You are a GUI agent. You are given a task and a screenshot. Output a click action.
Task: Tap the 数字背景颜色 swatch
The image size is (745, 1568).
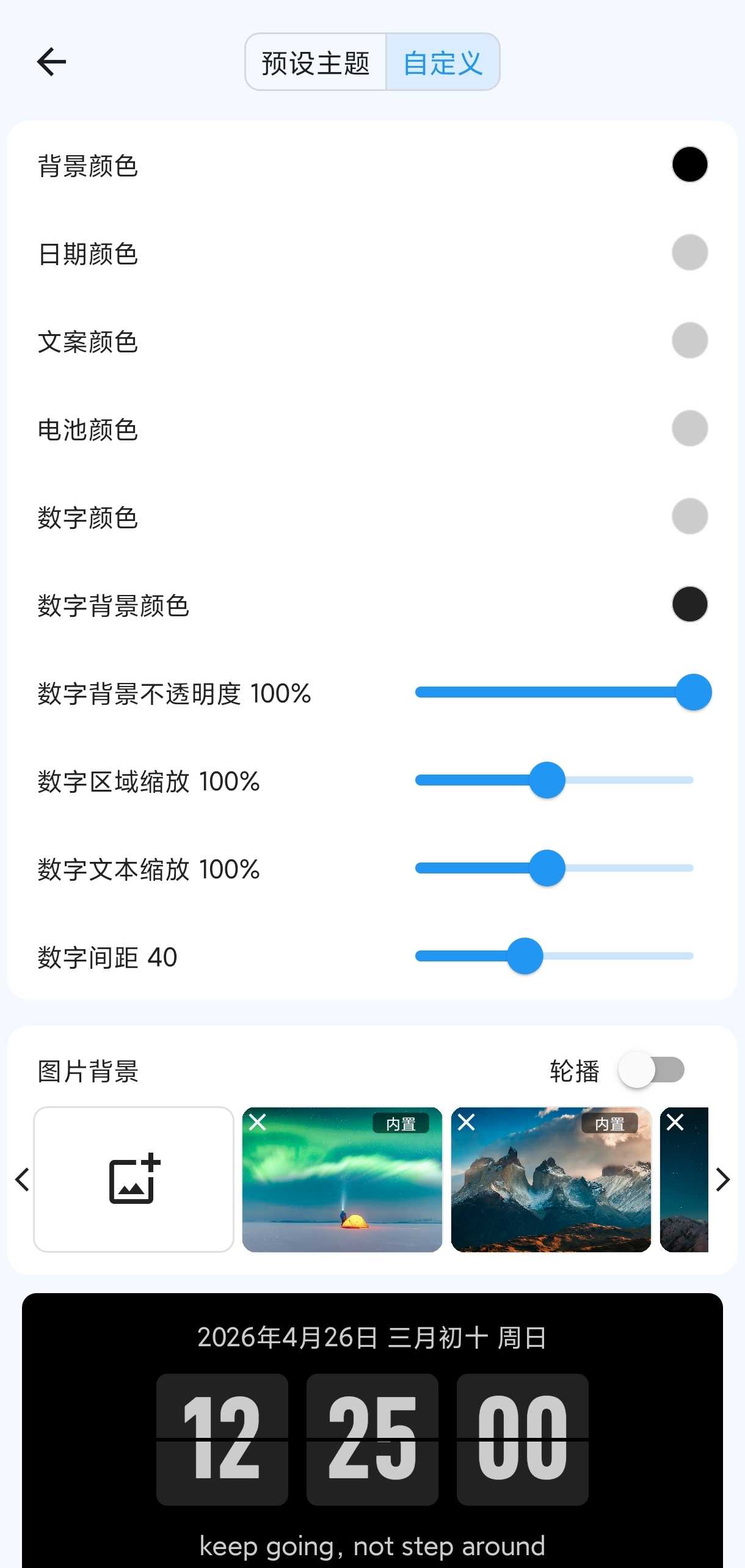point(689,605)
